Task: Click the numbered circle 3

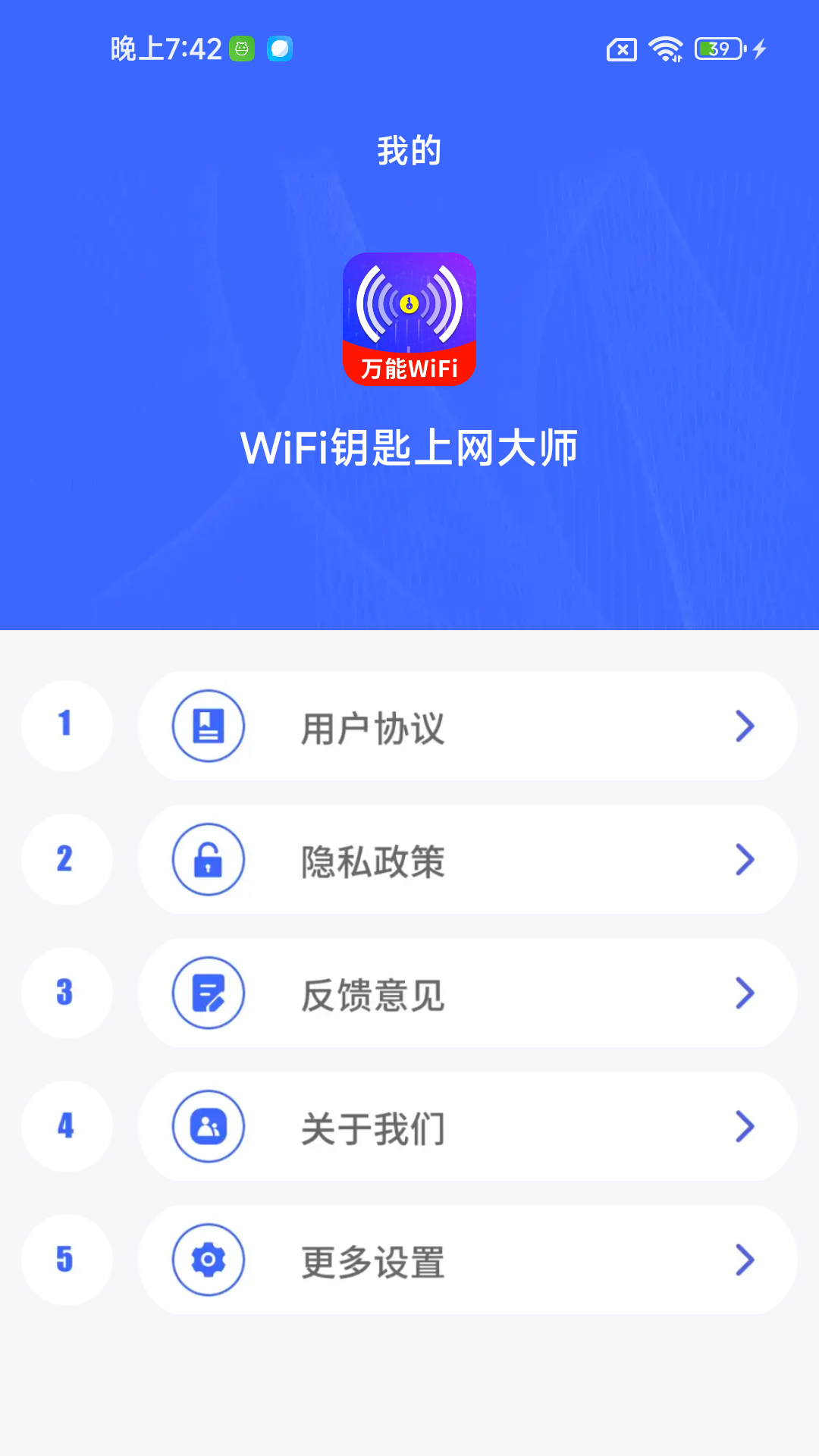Action: [x=67, y=993]
